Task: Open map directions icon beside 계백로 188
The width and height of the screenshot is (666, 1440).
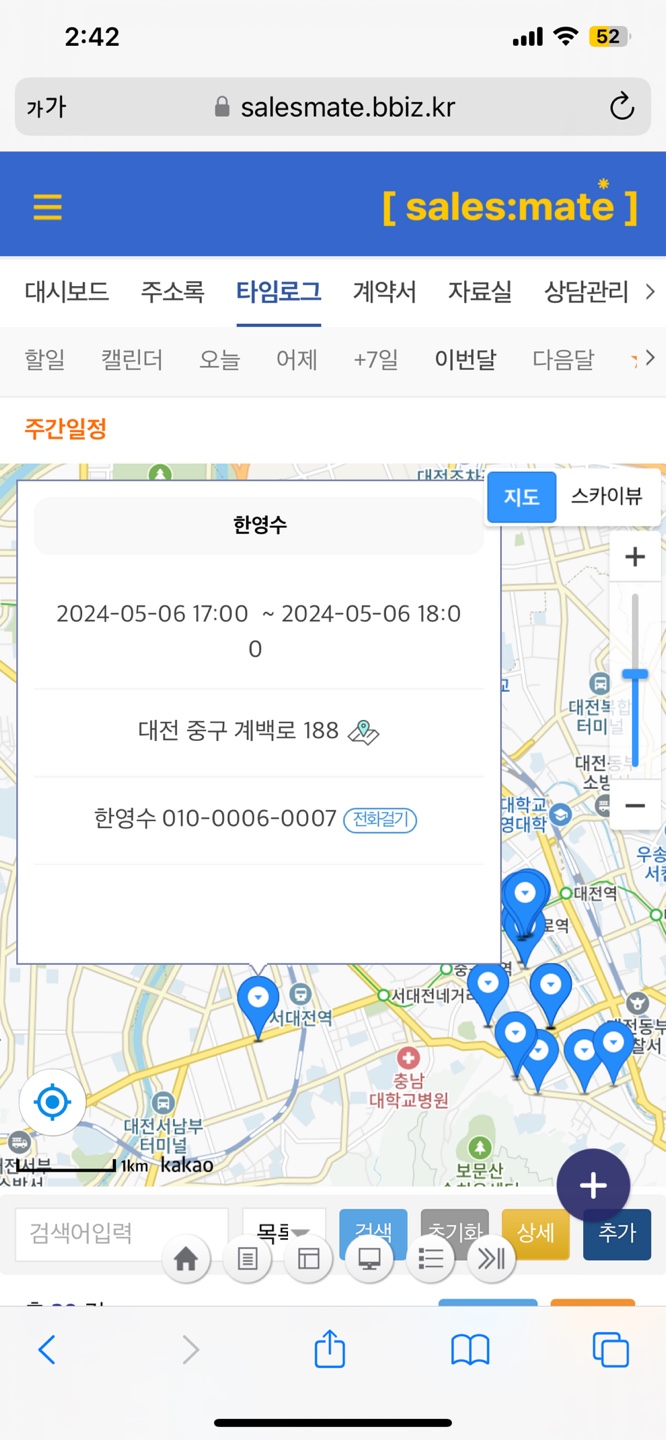Action: click(363, 733)
